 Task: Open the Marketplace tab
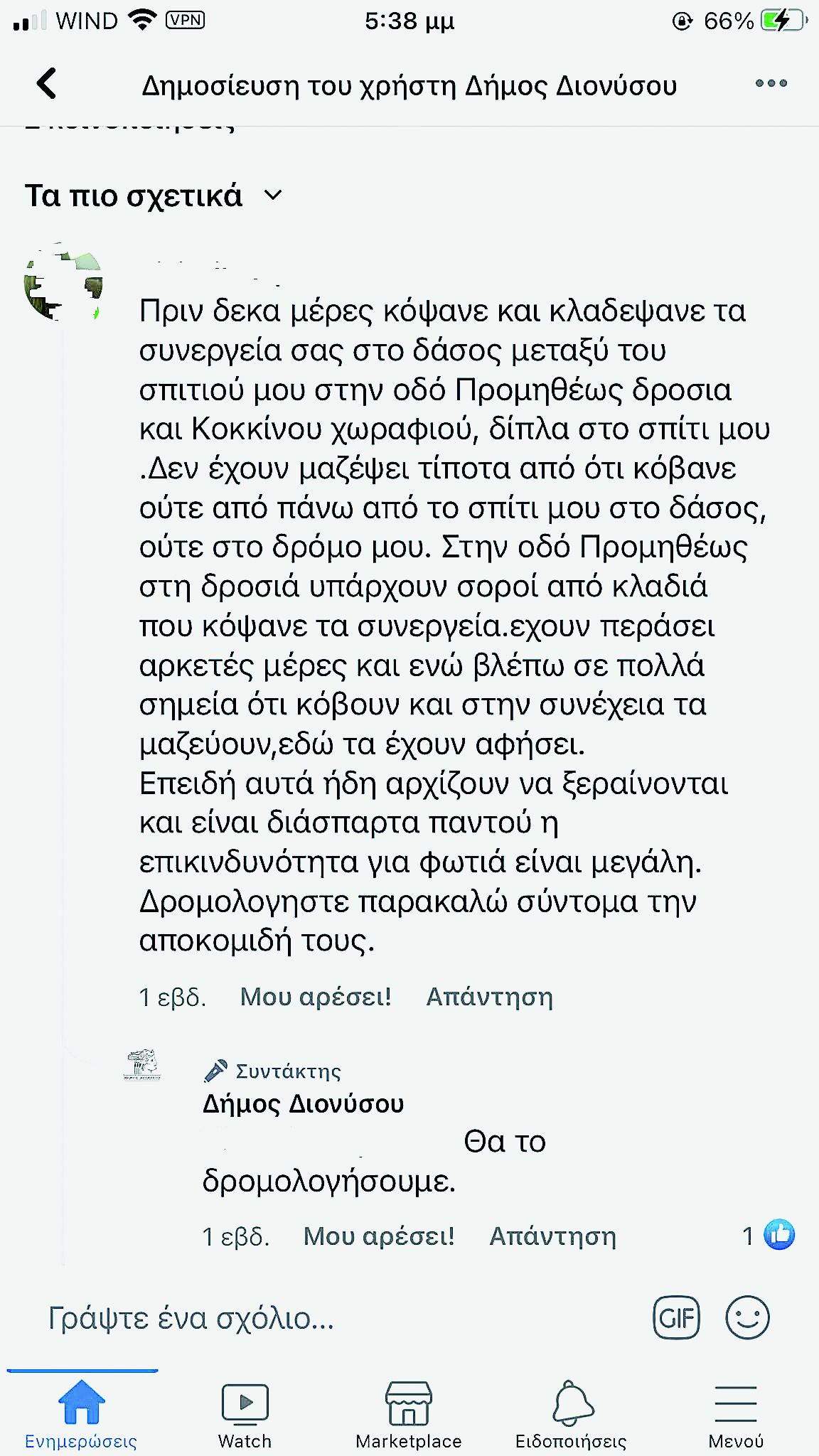409,1414
